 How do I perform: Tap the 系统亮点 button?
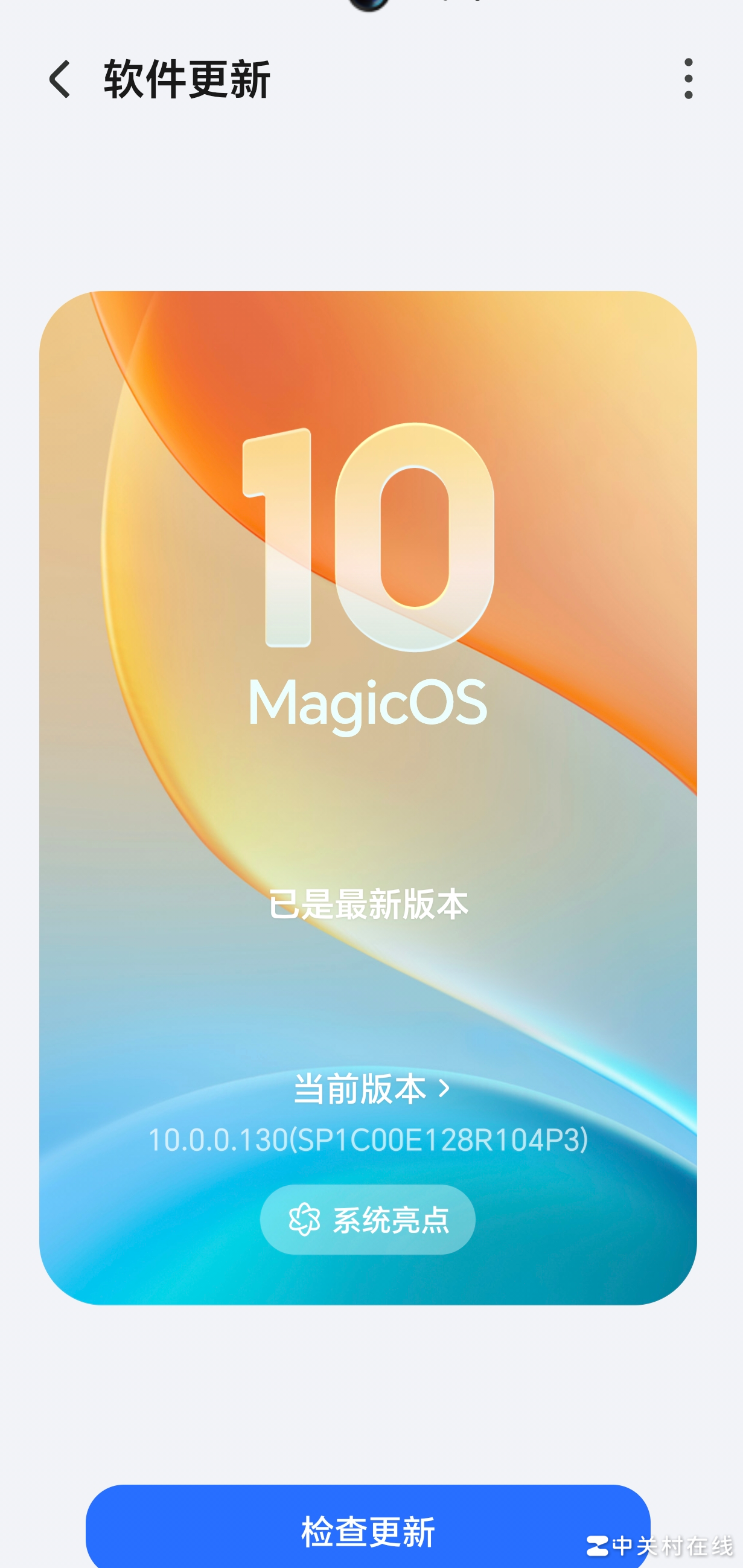tap(368, 1220)
